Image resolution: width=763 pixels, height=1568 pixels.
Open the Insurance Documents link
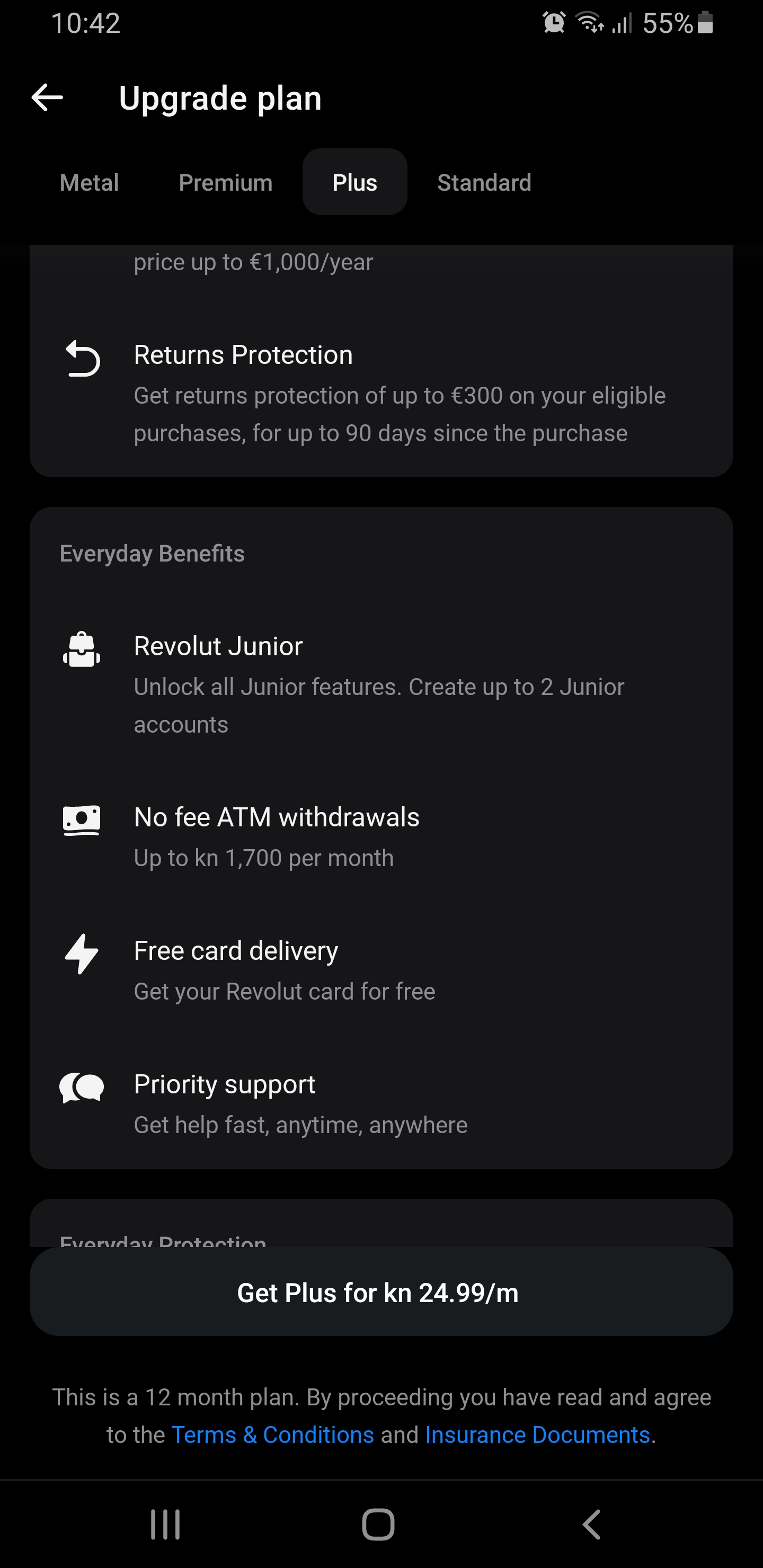tap(538, 1435)
